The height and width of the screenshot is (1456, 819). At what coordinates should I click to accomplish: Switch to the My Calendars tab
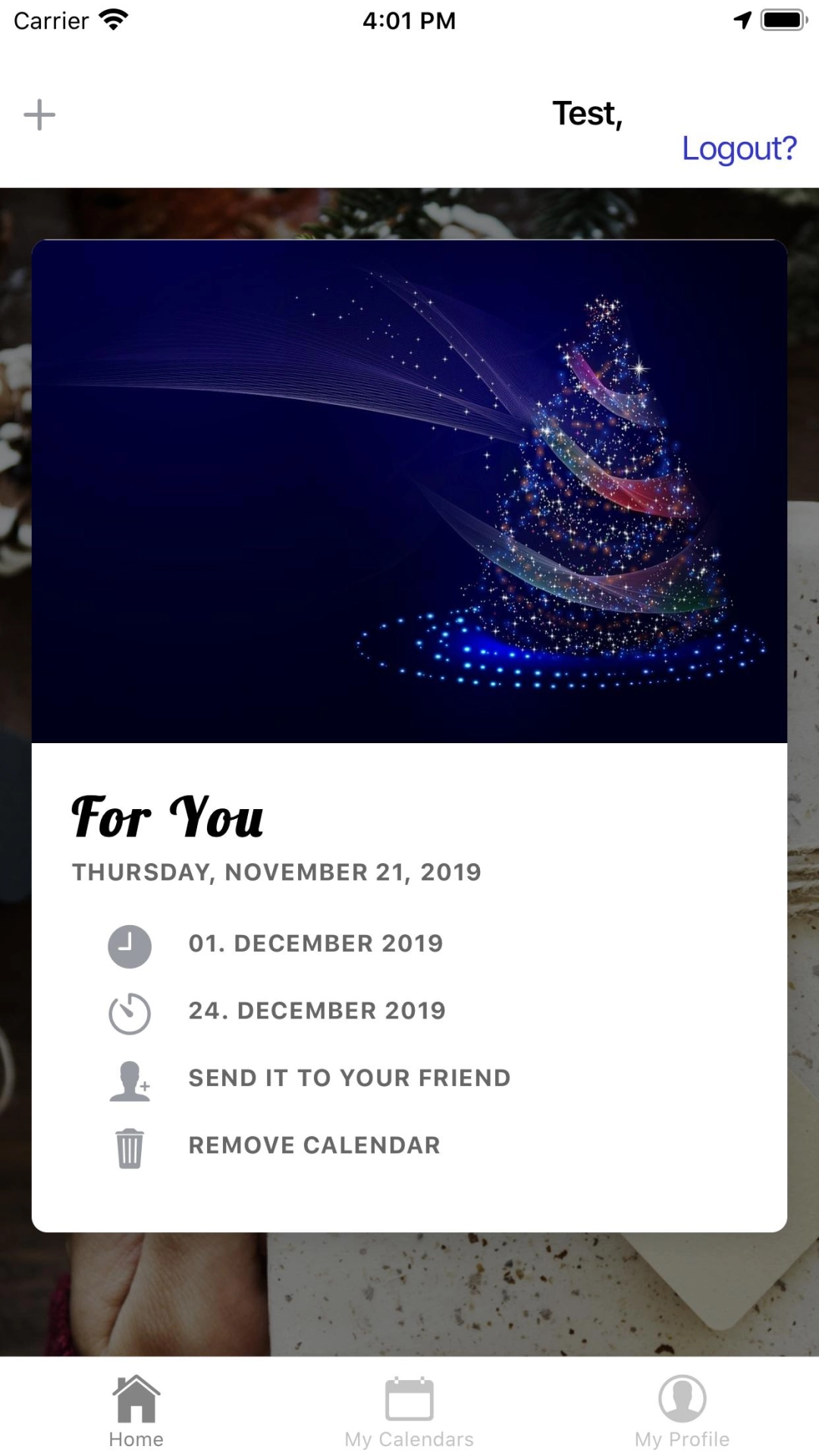(x=409, y=1411)
